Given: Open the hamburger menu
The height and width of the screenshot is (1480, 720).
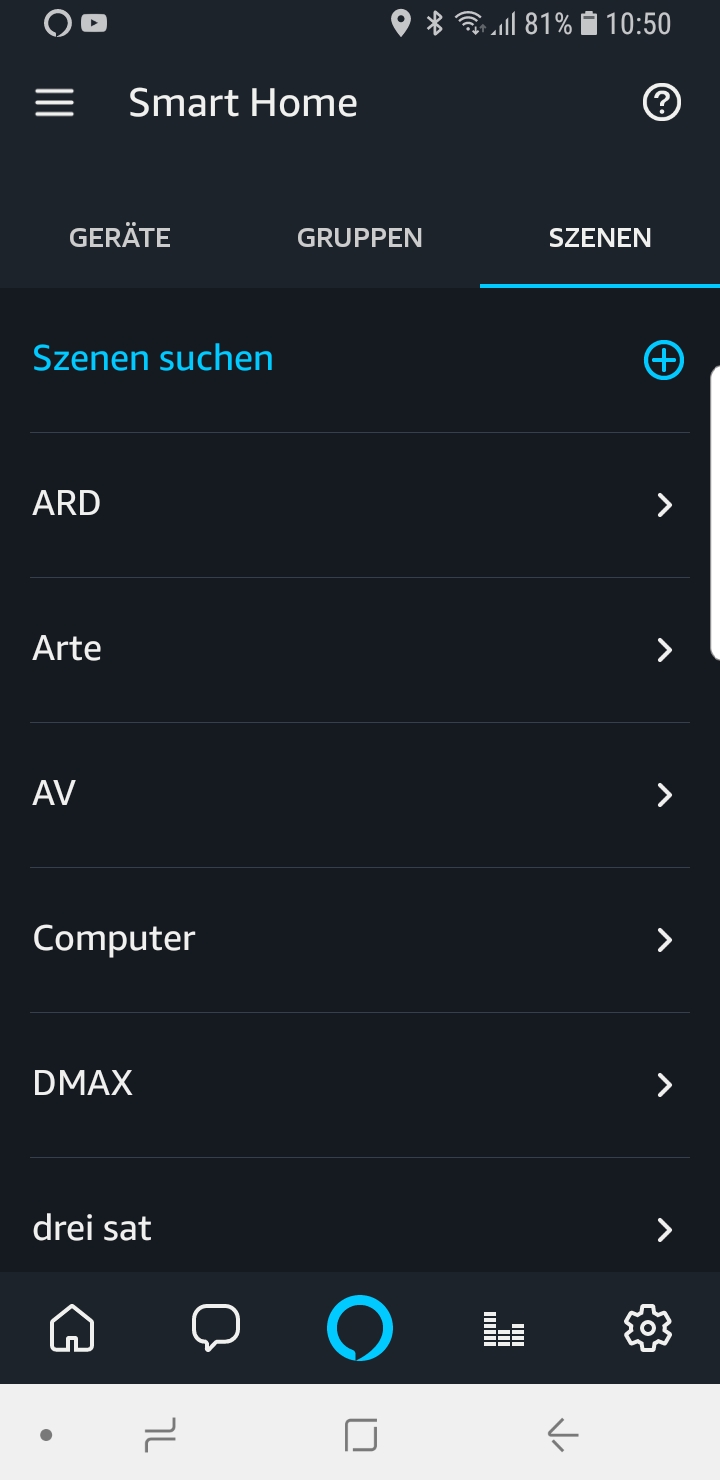Looking at the screenshot, I should tap(55, 103).
